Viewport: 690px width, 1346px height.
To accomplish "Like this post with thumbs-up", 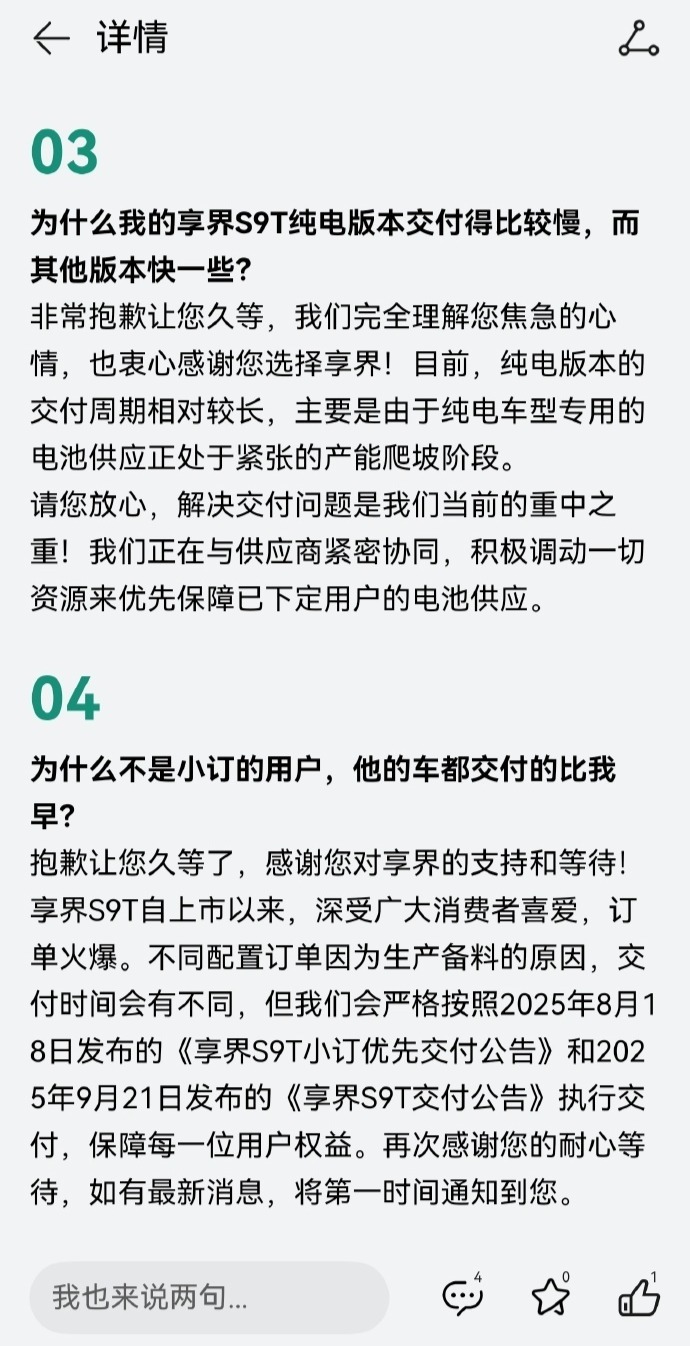I will click(639, 1298).
